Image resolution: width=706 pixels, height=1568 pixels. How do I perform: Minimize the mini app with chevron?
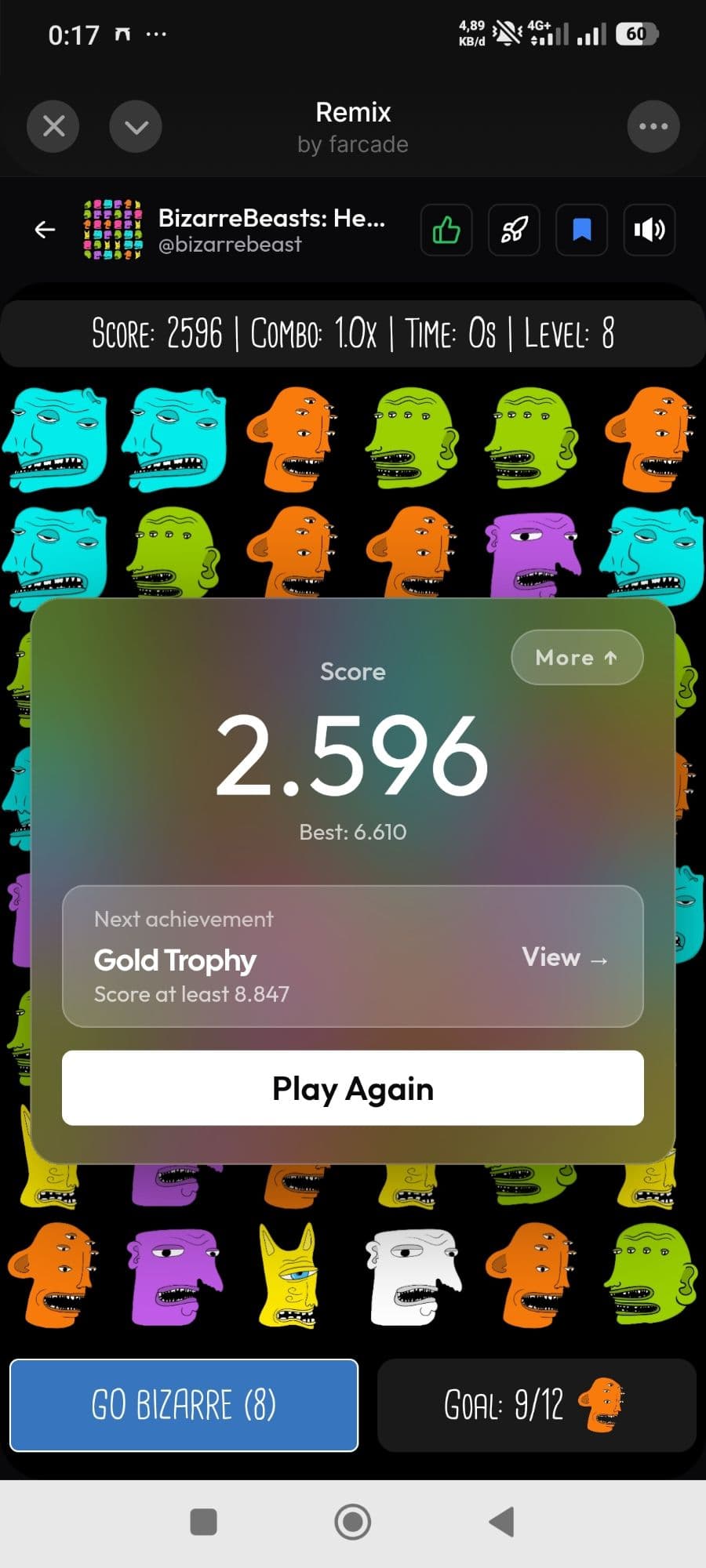tap(136, 126)
